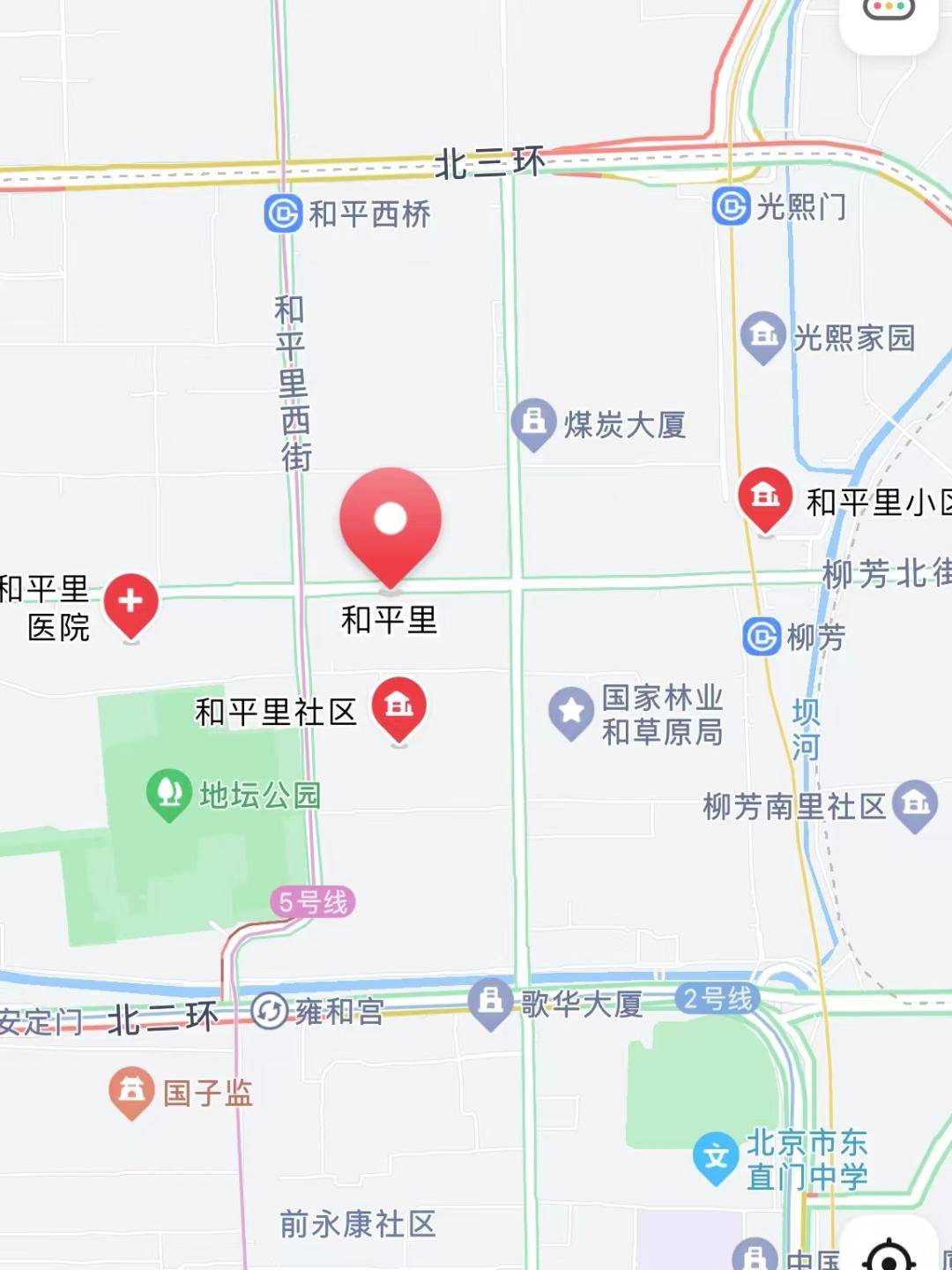Select the 柳芳南里社区 marker
Screen dimensions: 952x1270
click(x=915, y=803)
